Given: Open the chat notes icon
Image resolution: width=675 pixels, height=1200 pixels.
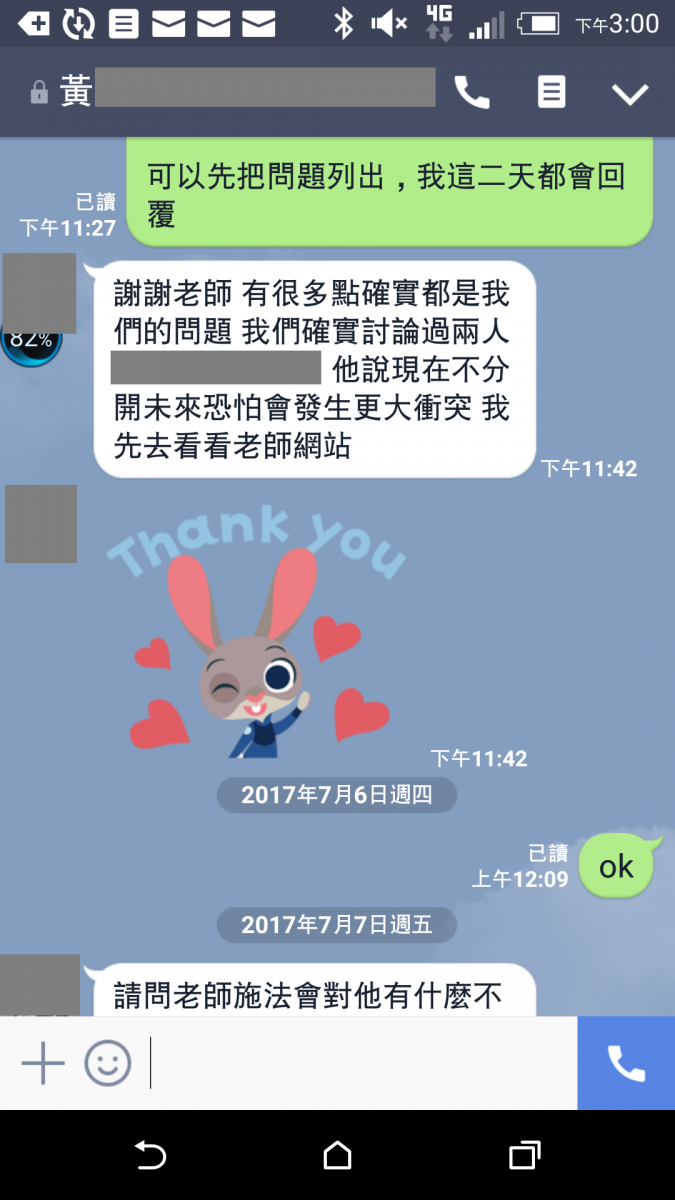Looking at the screenshot, I should 551,93.
